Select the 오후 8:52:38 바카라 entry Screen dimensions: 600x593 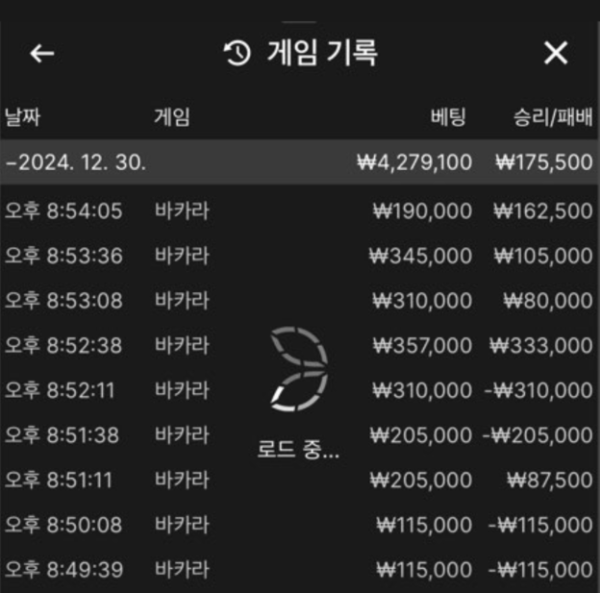click(x=300, y=345)
